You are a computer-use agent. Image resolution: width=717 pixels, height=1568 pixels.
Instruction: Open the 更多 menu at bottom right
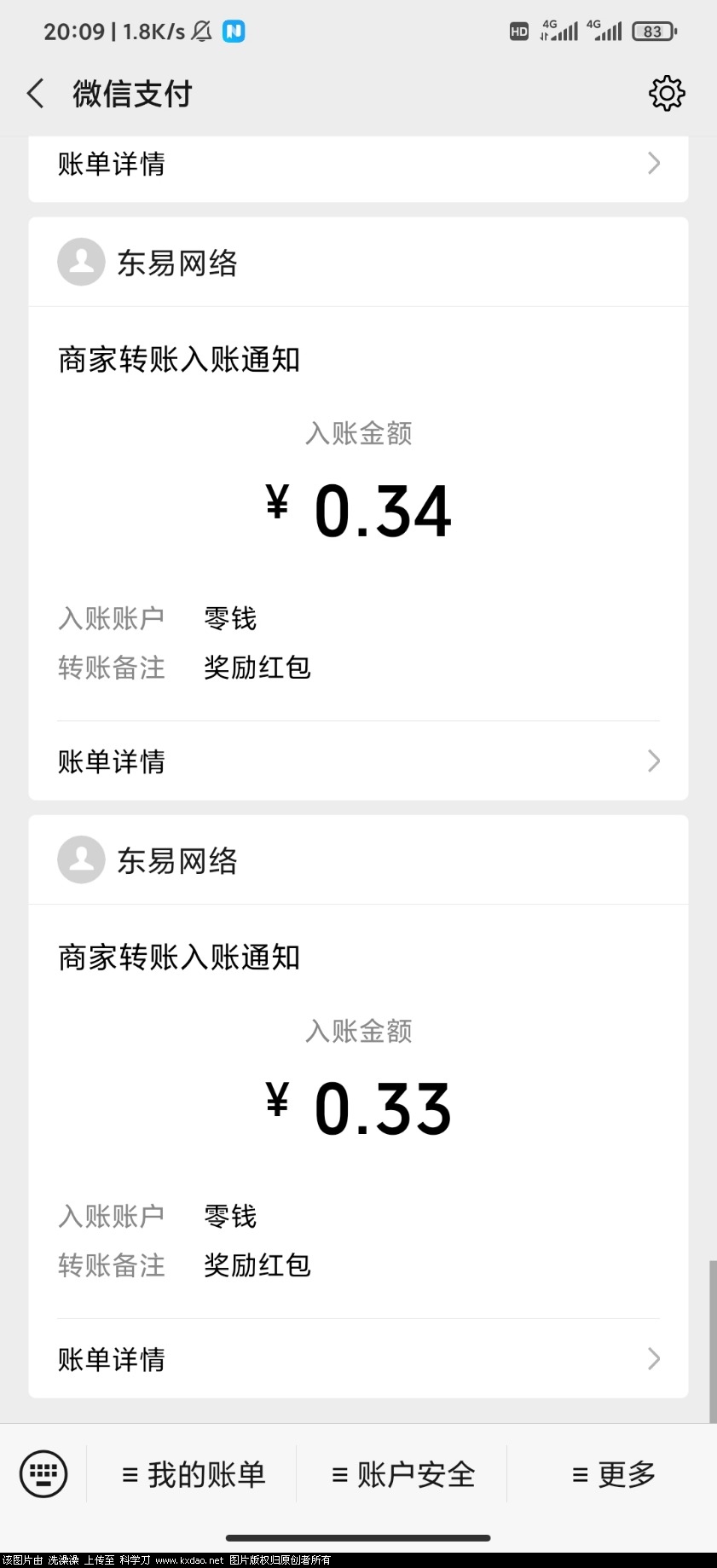click(612, 1473)
